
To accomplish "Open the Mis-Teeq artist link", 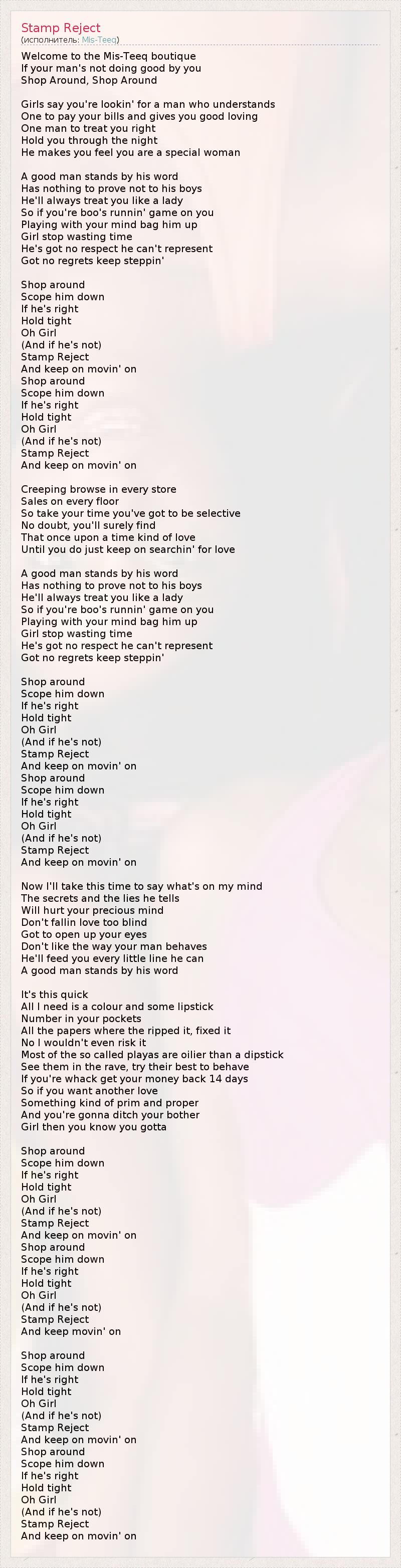I will 99,40.
